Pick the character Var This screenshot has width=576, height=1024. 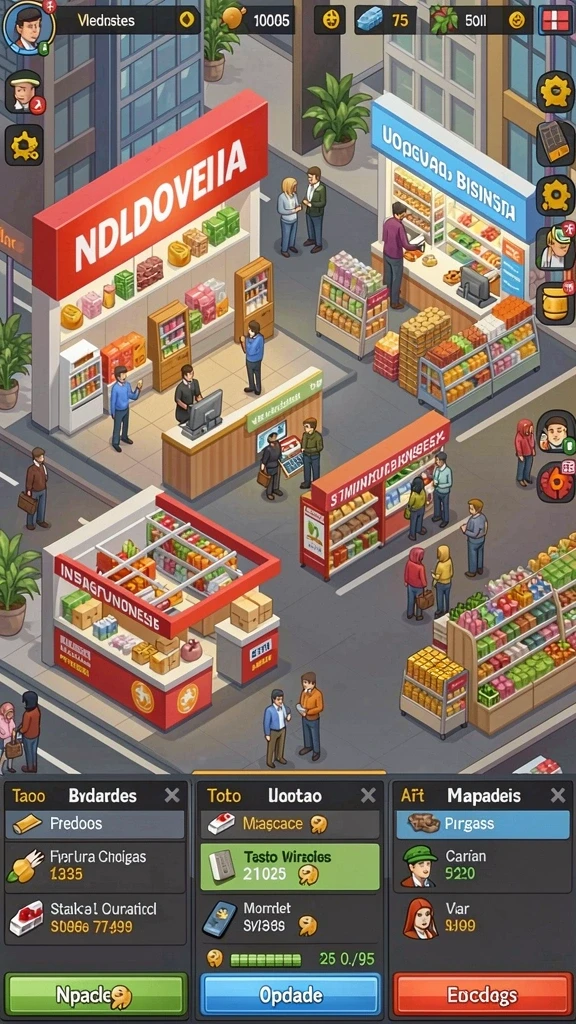point(483,917)
